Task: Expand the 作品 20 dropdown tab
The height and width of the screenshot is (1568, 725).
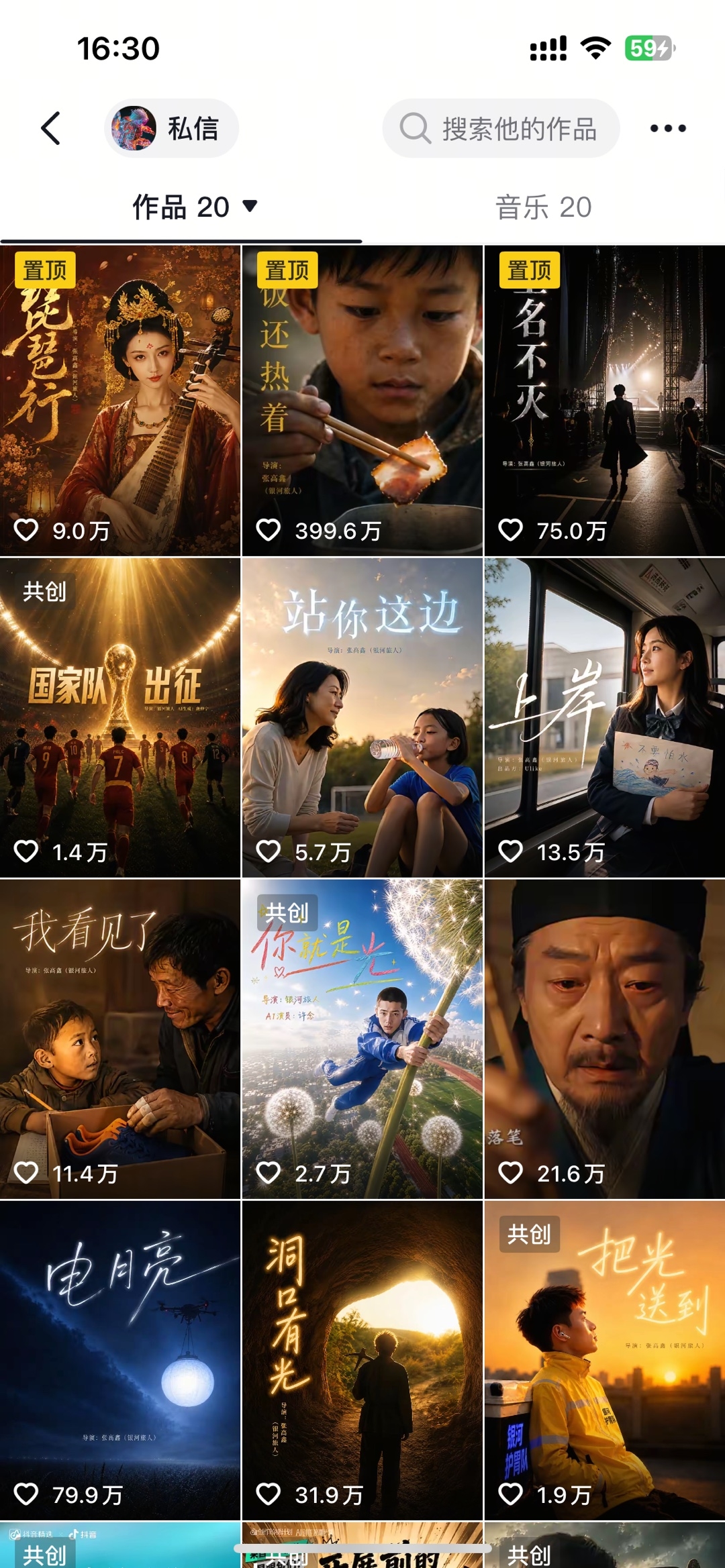Action: tap(195, 207)
